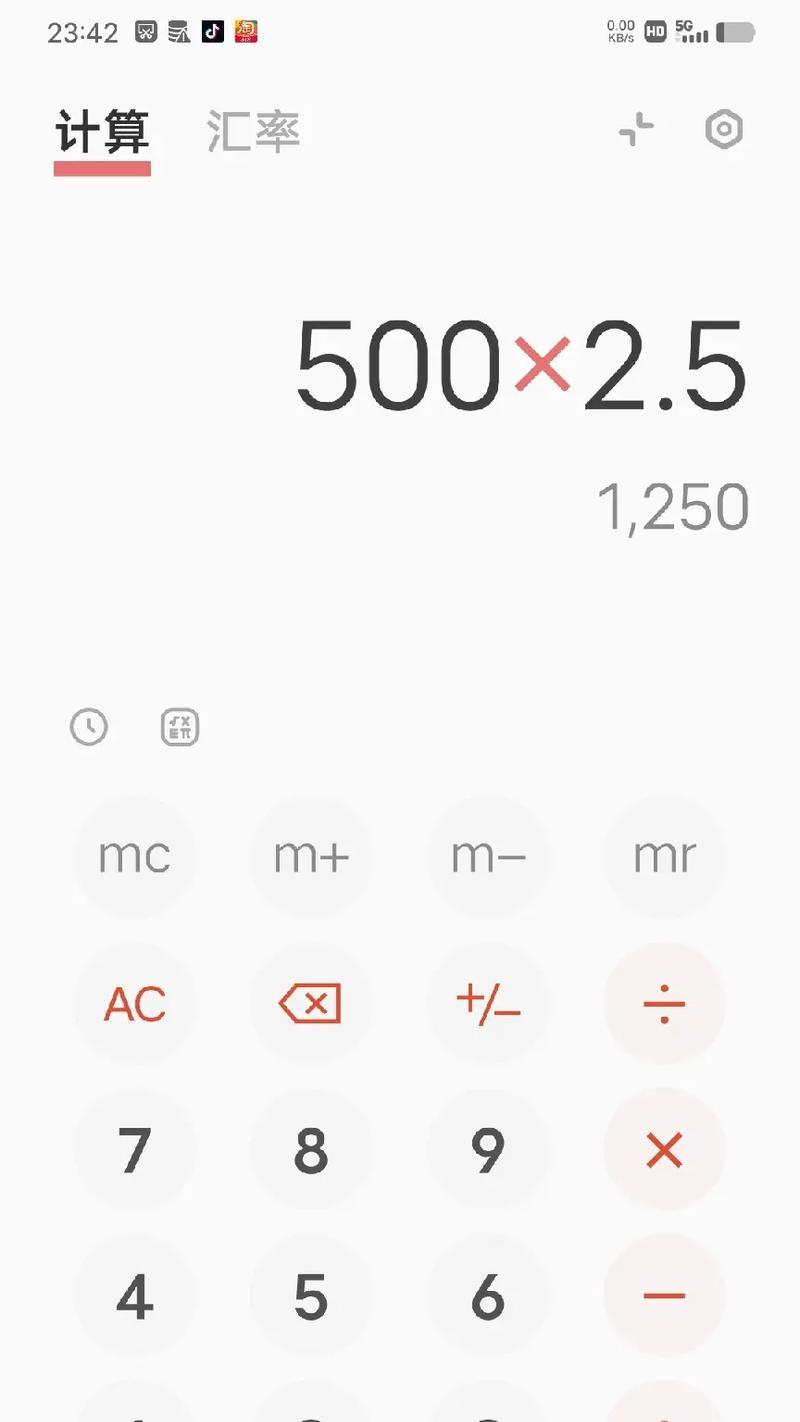
Task: Clear everything with AC
Action: click(135, 1003)
